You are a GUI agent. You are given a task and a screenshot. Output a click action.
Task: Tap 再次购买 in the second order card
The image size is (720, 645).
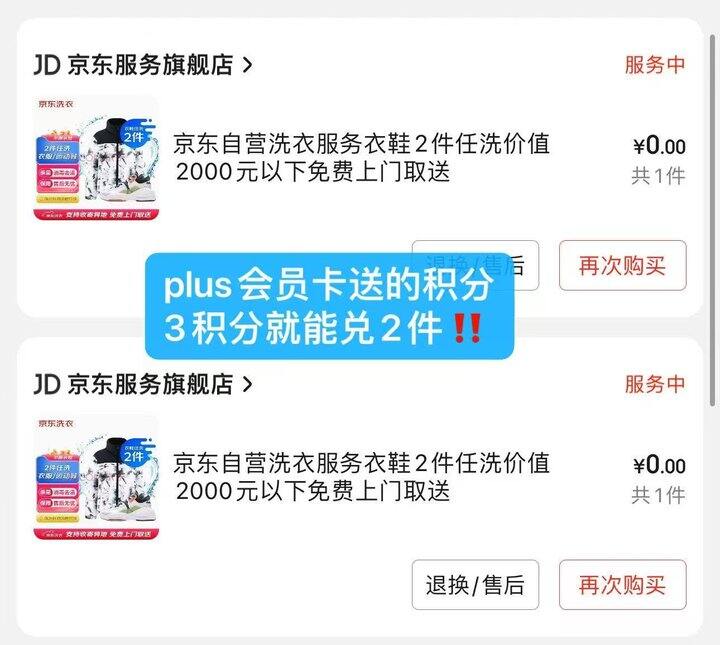tap(622, 585)
